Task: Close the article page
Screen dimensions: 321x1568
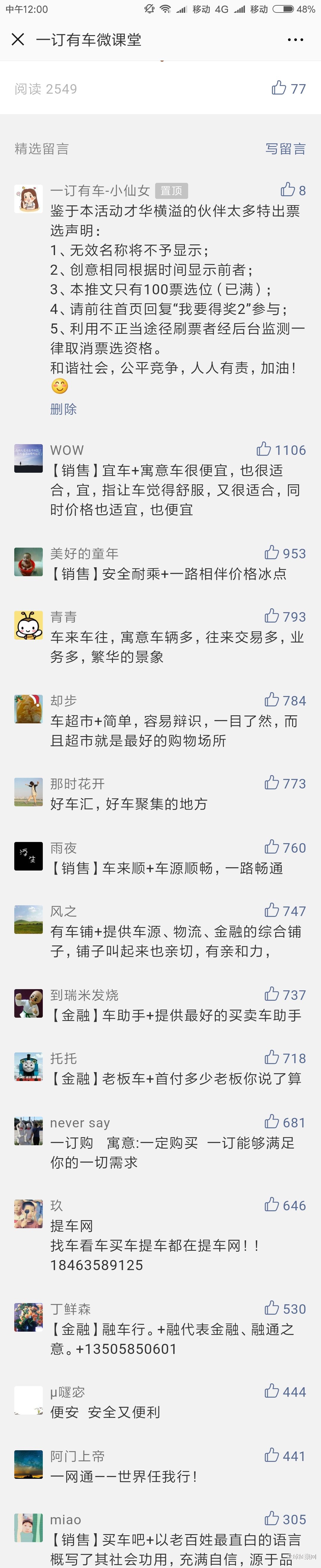Action: pos(18,40)
